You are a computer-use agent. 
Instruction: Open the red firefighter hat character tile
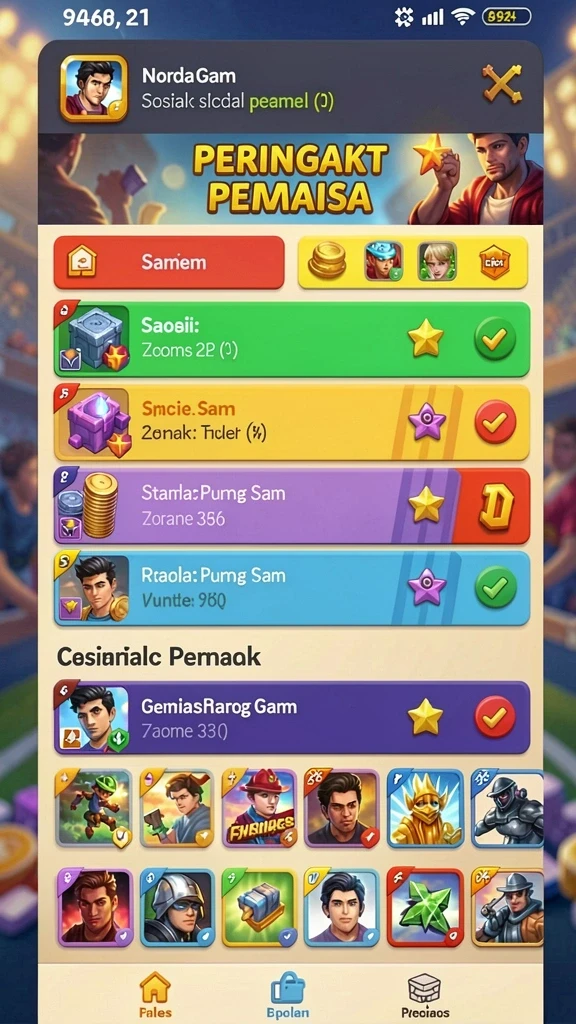tap(261, 808)
